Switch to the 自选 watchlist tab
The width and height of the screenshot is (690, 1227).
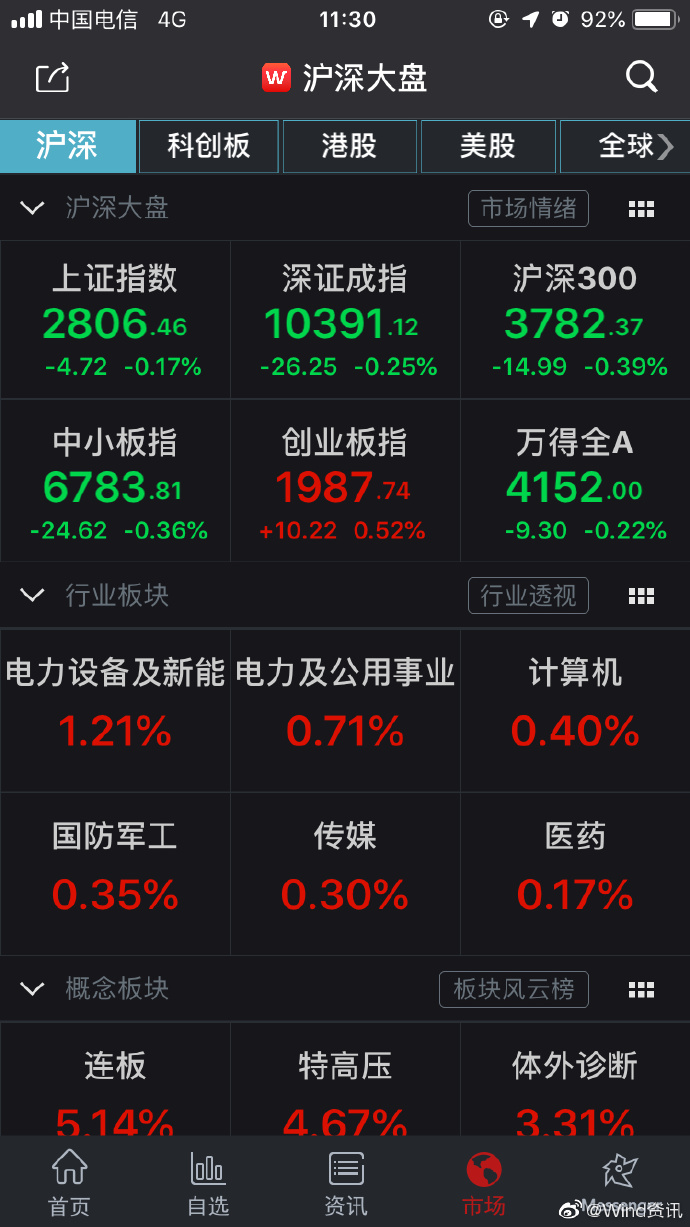coord(208,1182)
